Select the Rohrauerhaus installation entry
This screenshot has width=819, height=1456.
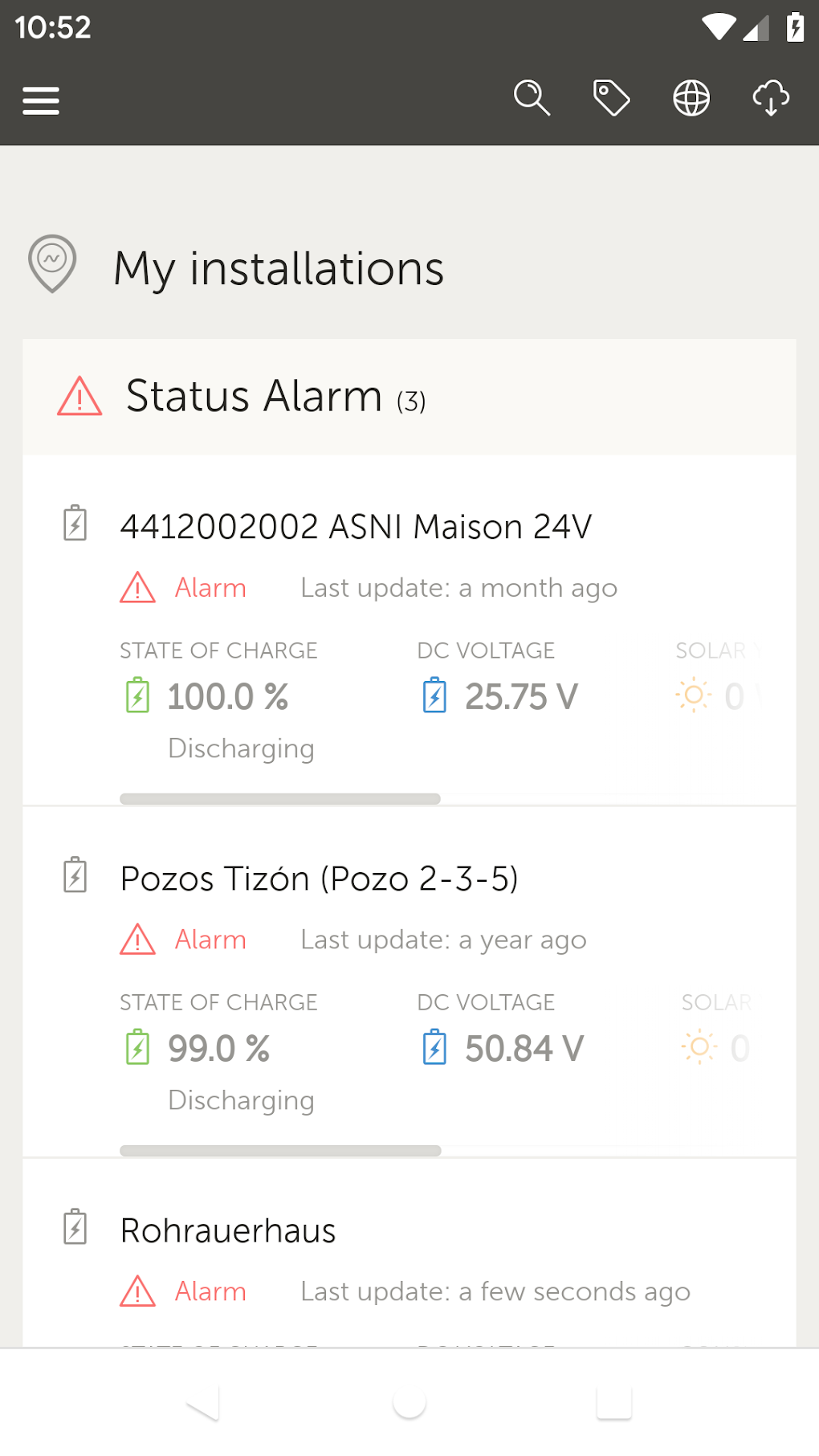[x=228, y=1230]
